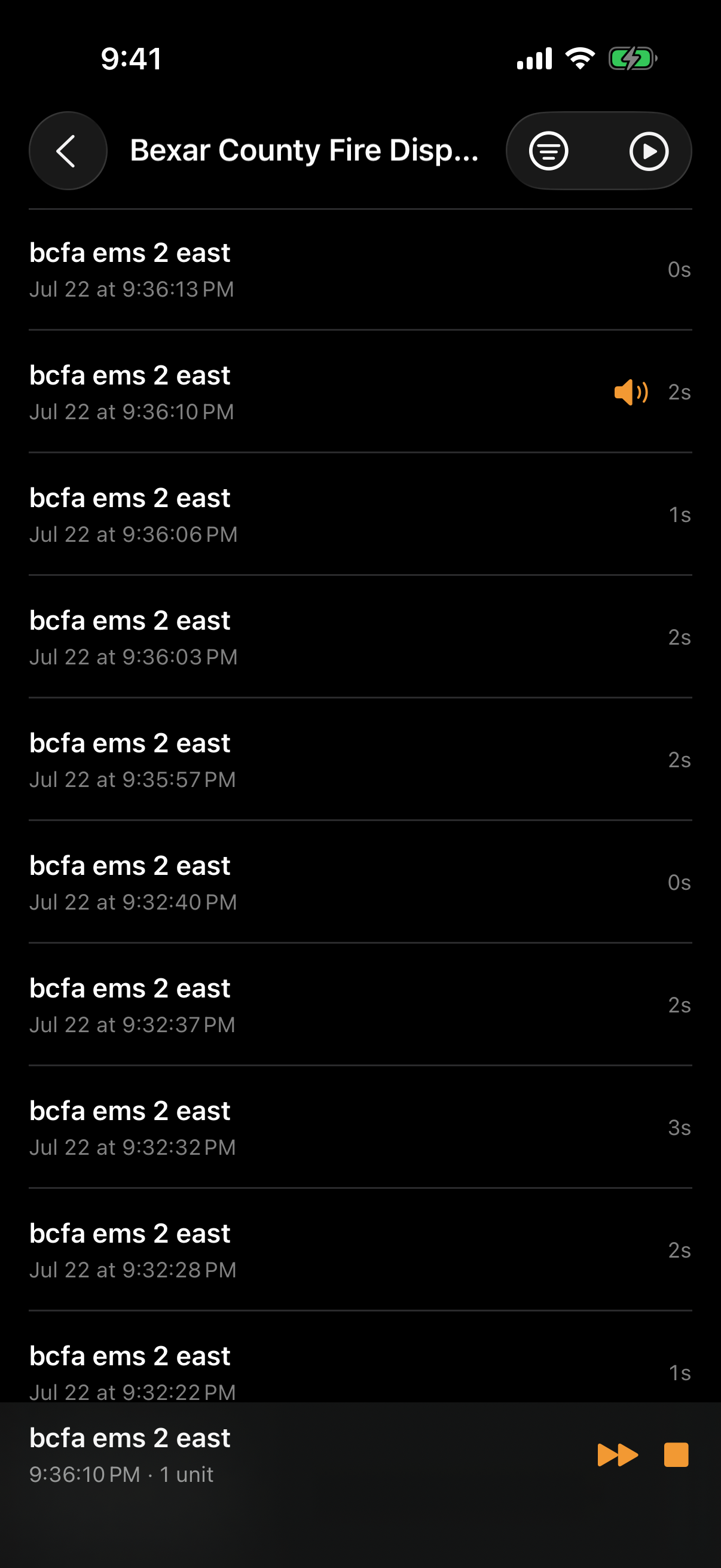This screenshot has width=721, height=1568.
Task: Open the 9:32:28 PM recording
Action: pos(360,1250)
